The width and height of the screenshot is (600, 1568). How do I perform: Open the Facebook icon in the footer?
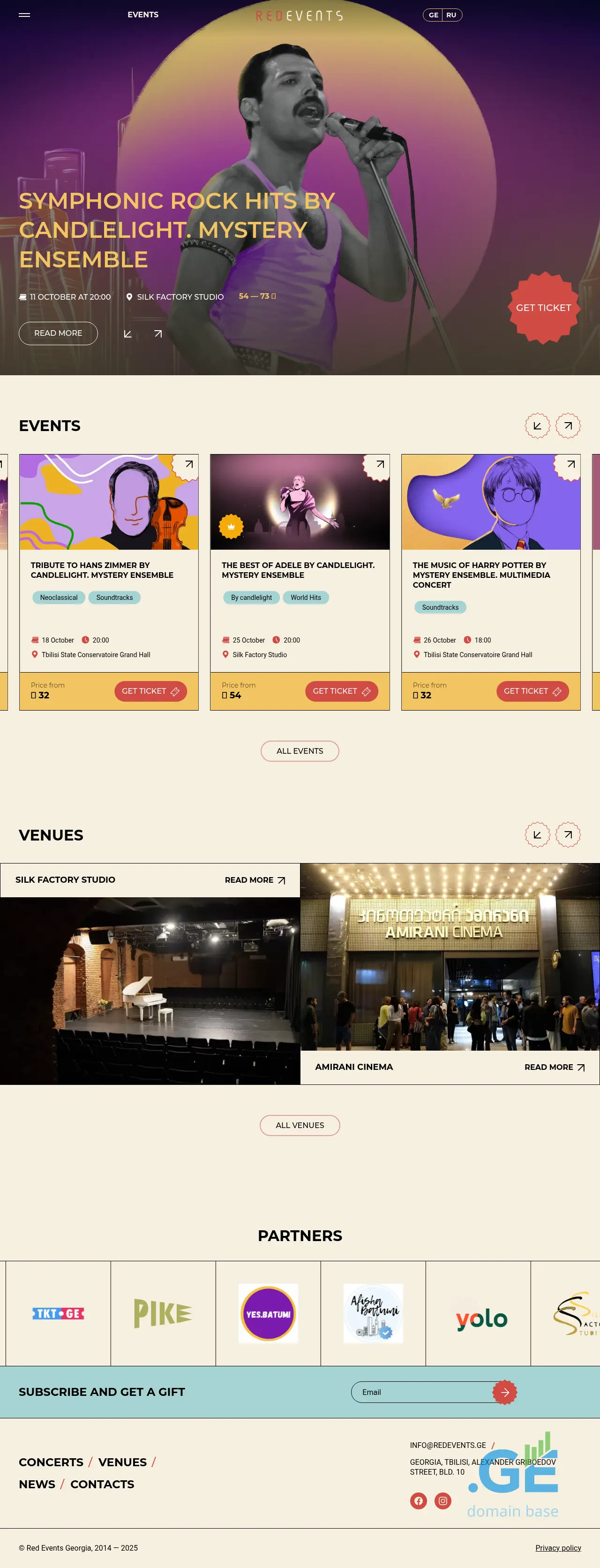418,1502
